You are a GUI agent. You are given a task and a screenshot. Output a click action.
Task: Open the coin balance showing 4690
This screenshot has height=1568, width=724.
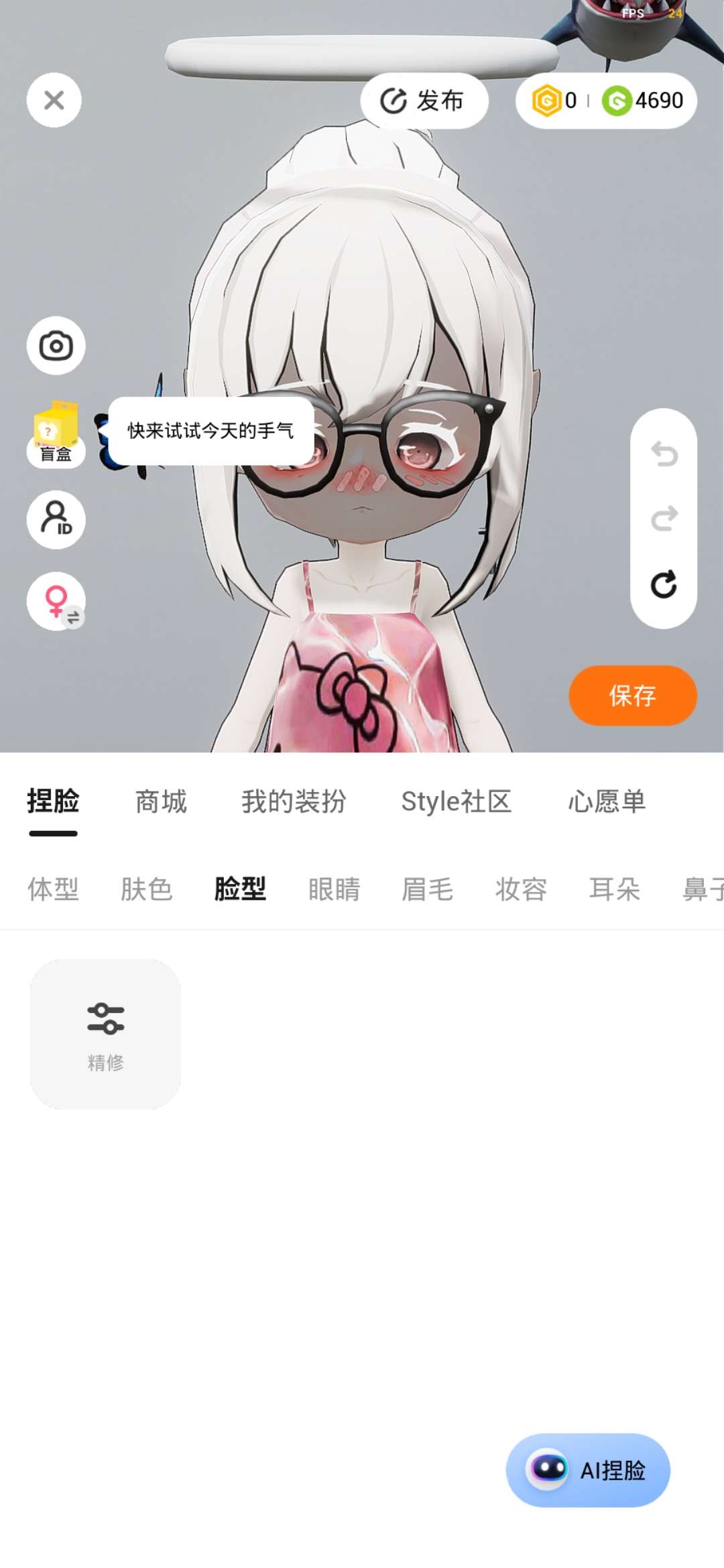644,101
